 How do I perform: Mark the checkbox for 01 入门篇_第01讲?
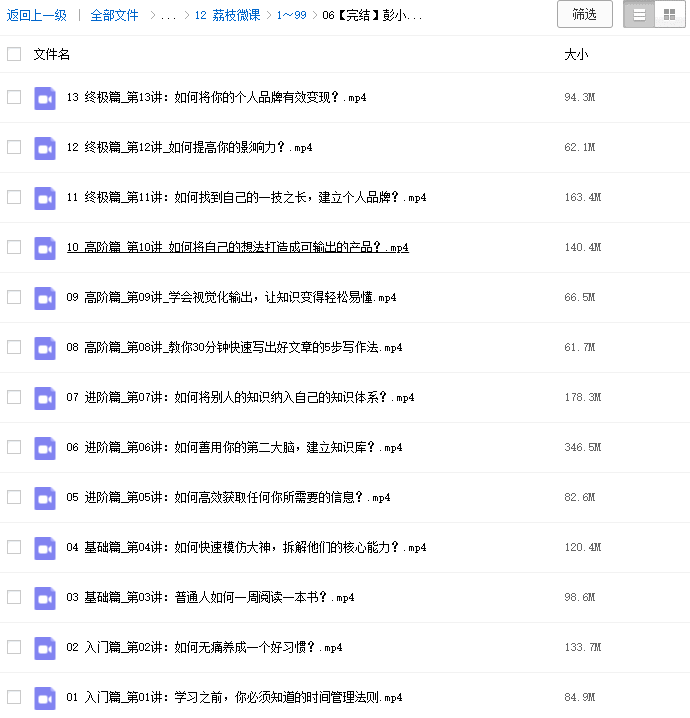coord(14,697)
